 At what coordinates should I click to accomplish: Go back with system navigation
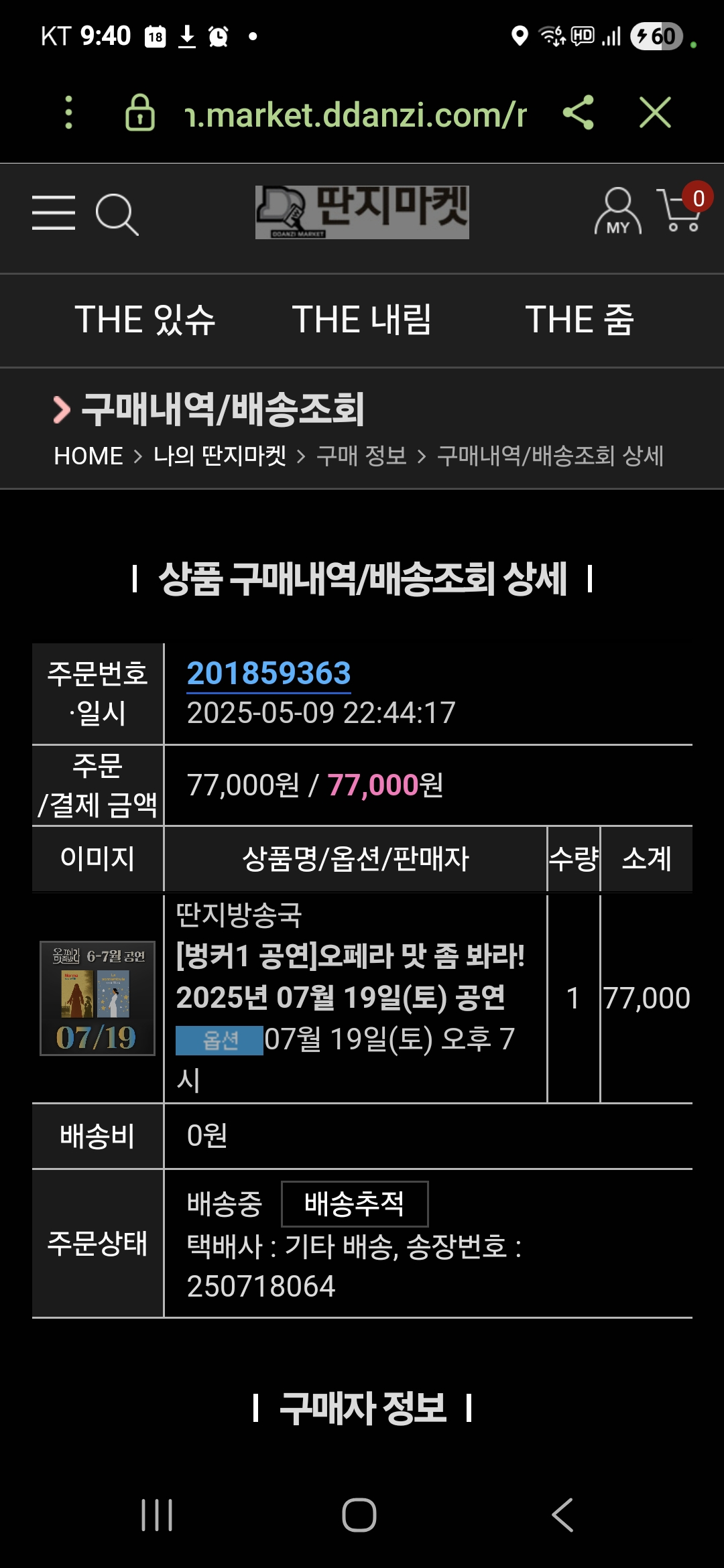[562, 1515]
